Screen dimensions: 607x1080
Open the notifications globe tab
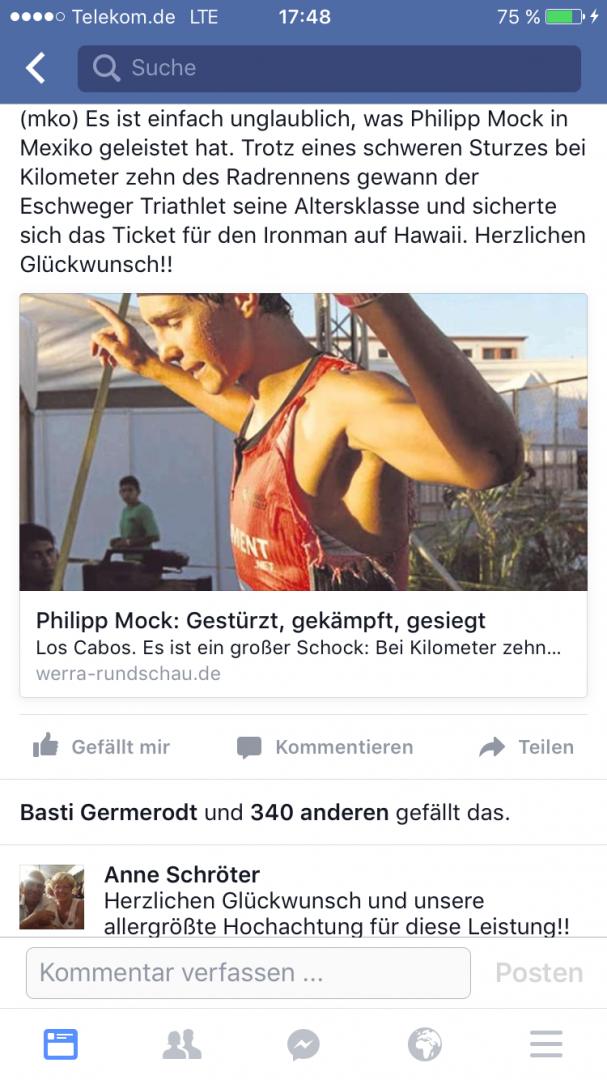point(424,1044)
